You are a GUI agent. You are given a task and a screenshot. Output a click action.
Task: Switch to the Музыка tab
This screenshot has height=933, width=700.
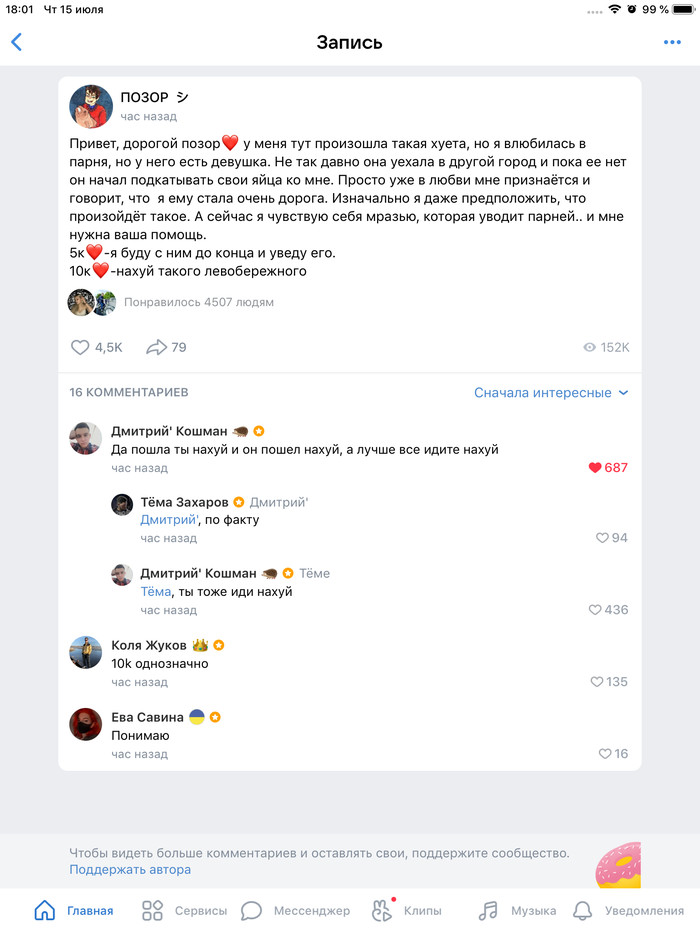517,910
